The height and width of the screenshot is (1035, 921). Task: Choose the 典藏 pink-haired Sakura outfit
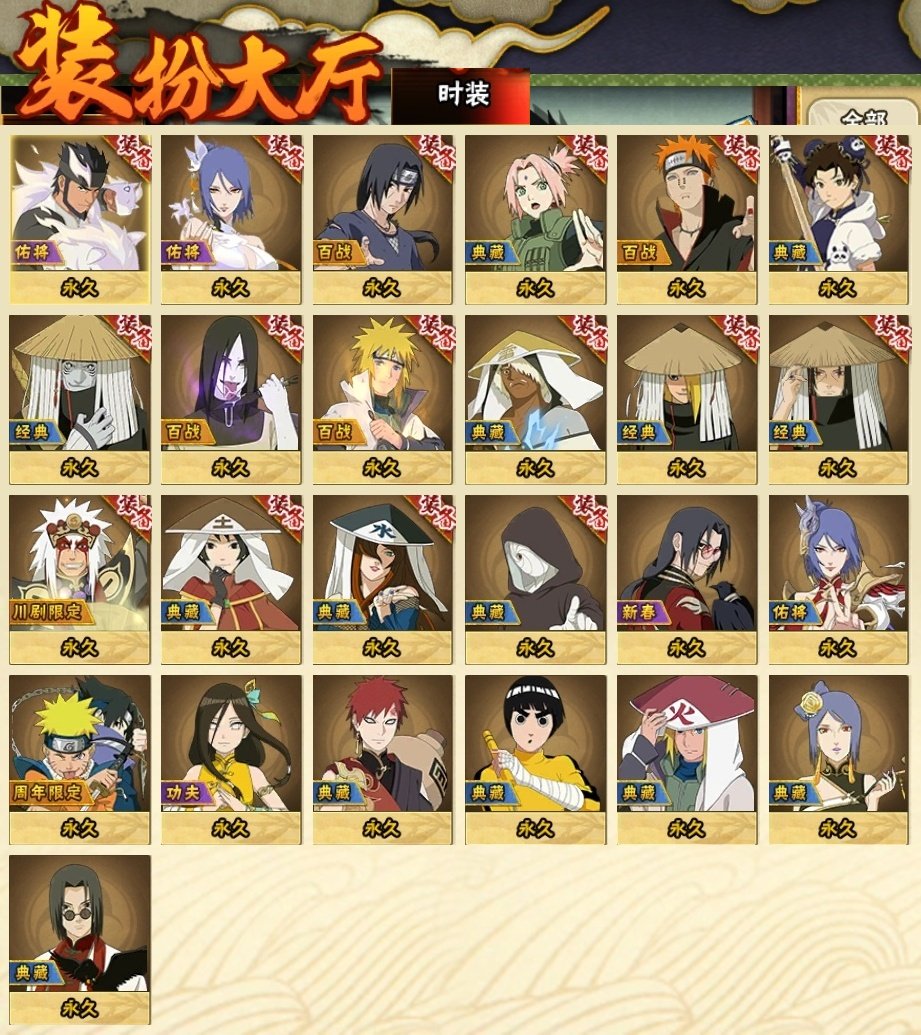click(535, 218)
